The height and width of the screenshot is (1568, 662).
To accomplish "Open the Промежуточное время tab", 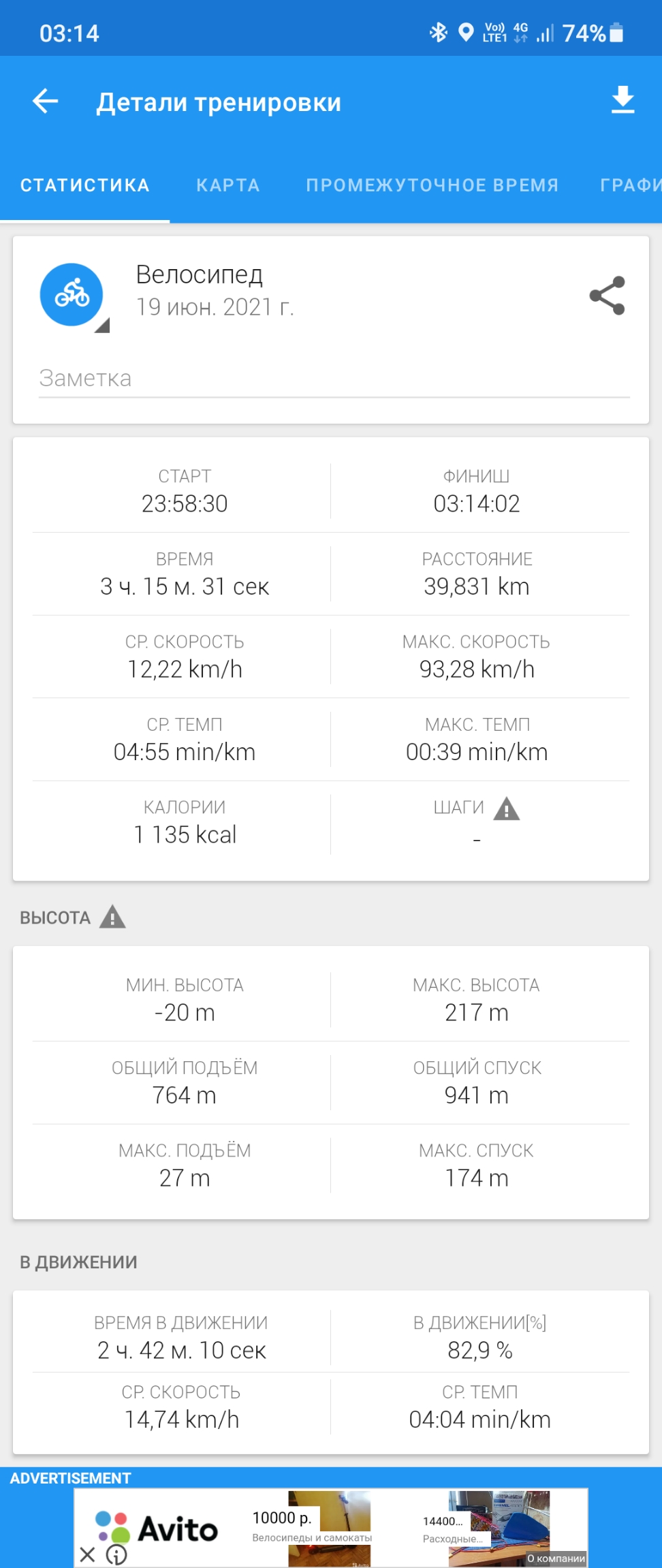I will (x=432, y=185).
